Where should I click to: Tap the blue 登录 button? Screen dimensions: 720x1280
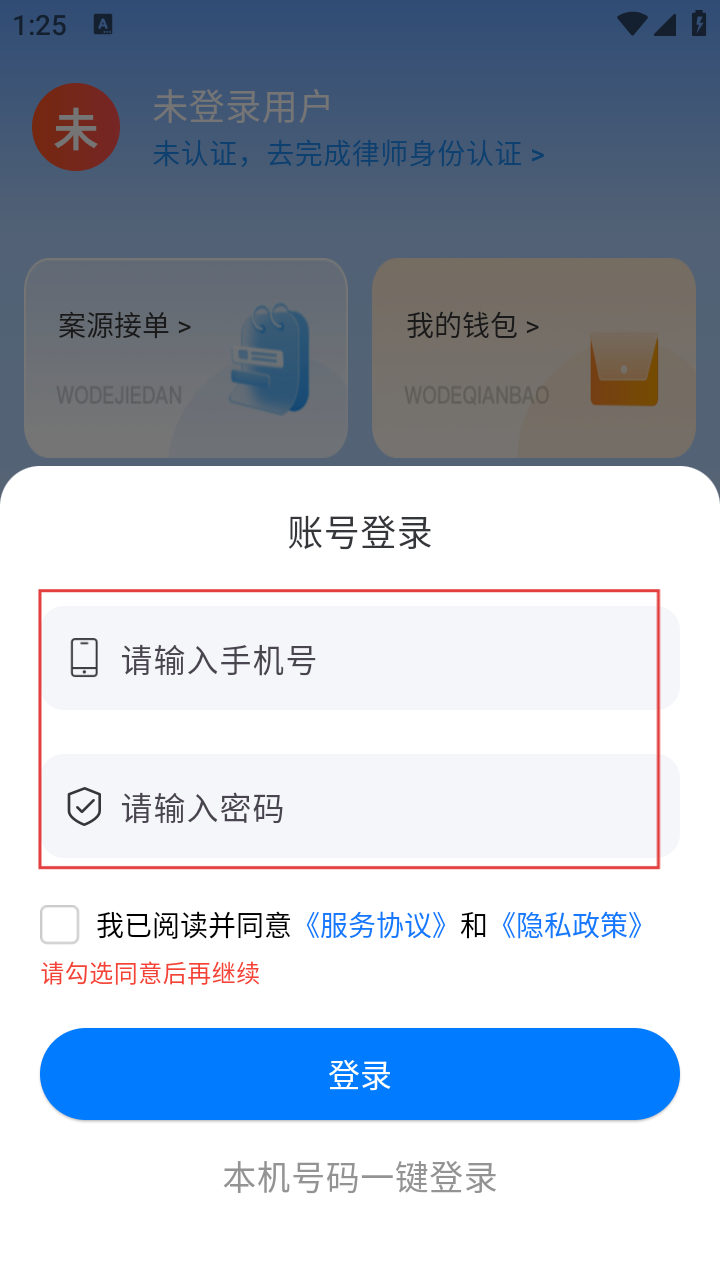pyautogui.click(x=360, y=1074)
